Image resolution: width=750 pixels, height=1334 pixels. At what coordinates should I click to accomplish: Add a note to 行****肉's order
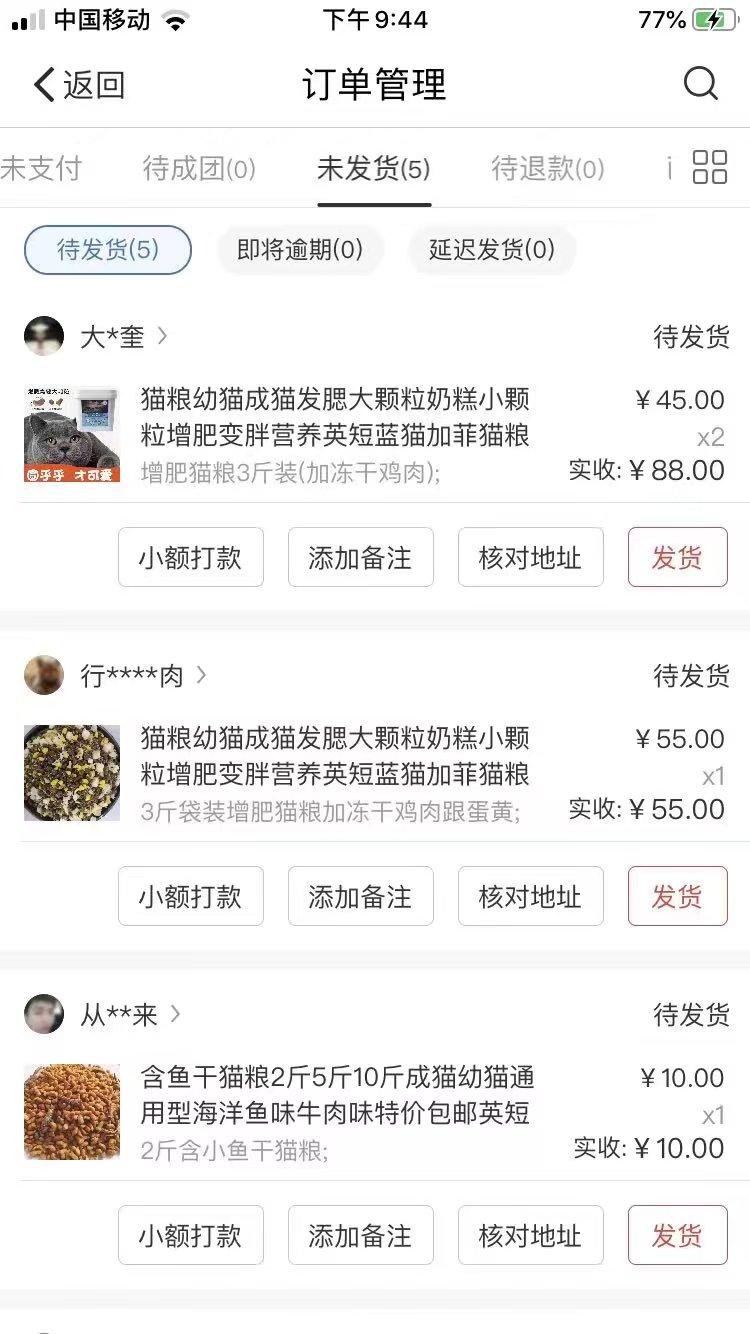point(360,896)
